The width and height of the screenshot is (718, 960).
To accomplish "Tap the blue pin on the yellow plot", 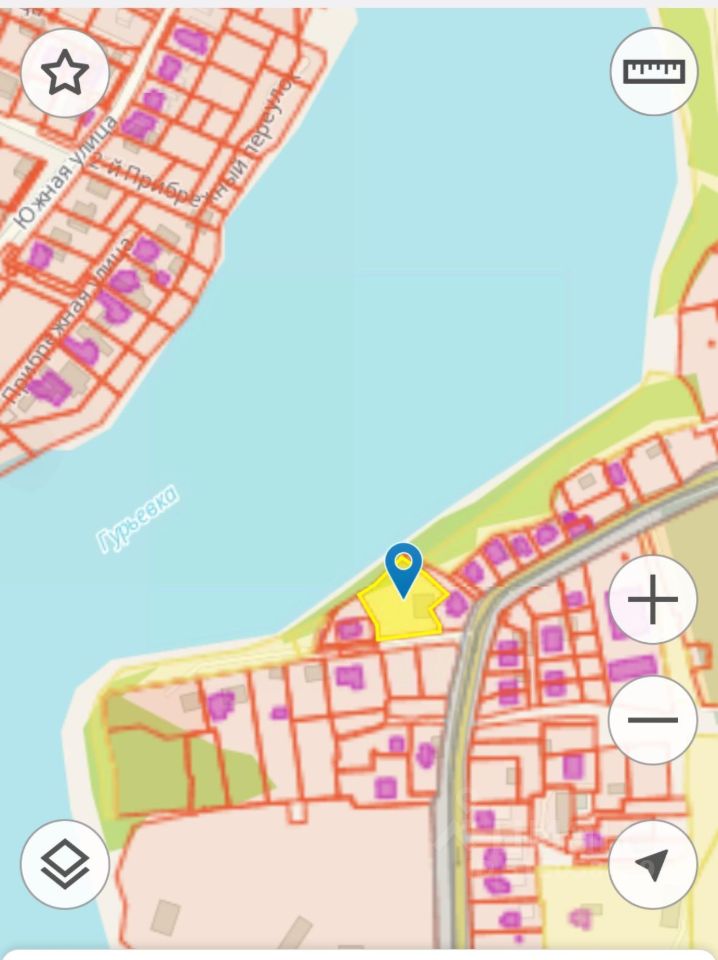I will 403,568.
